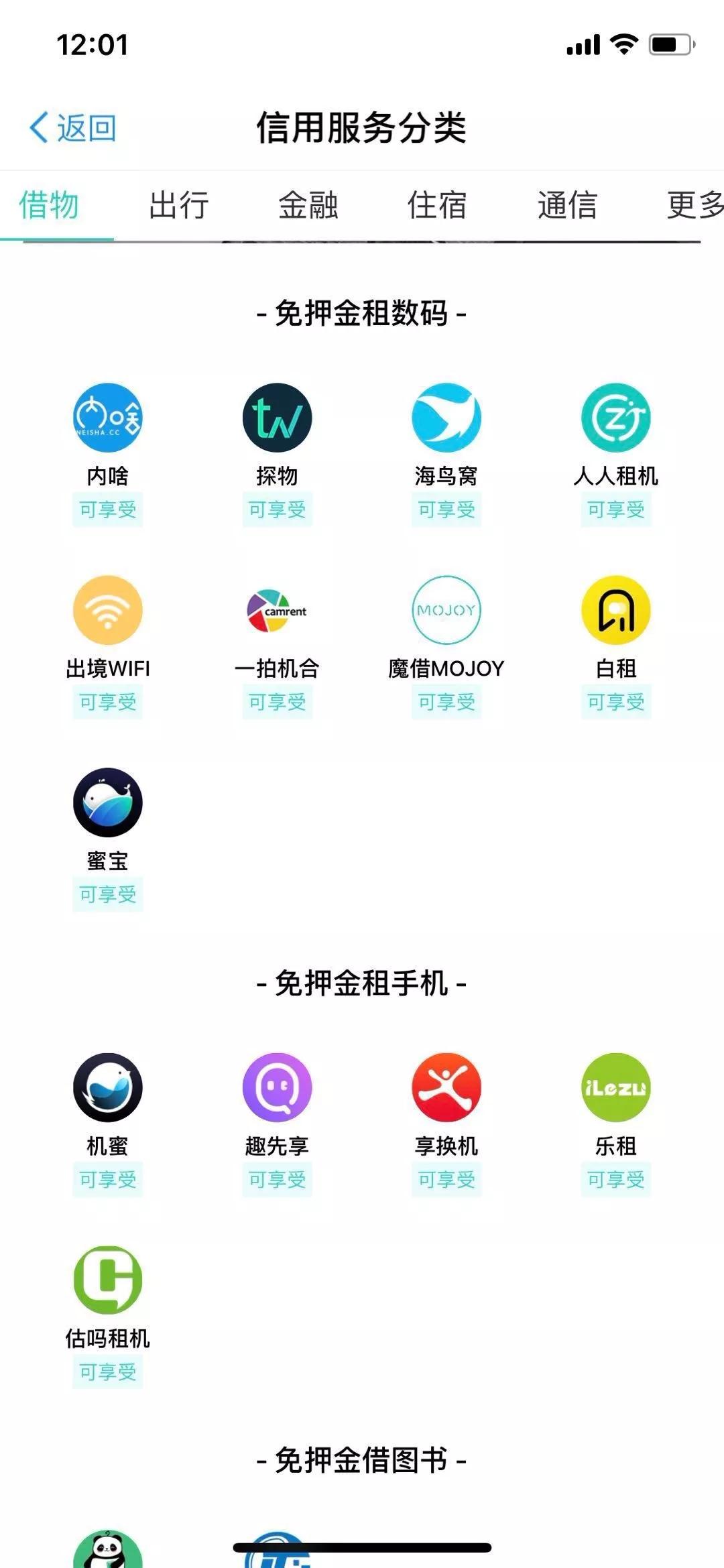The width and height of the screenshot is (724, 1568).
Task: Open the 白租 service
Action: (615, 610)
